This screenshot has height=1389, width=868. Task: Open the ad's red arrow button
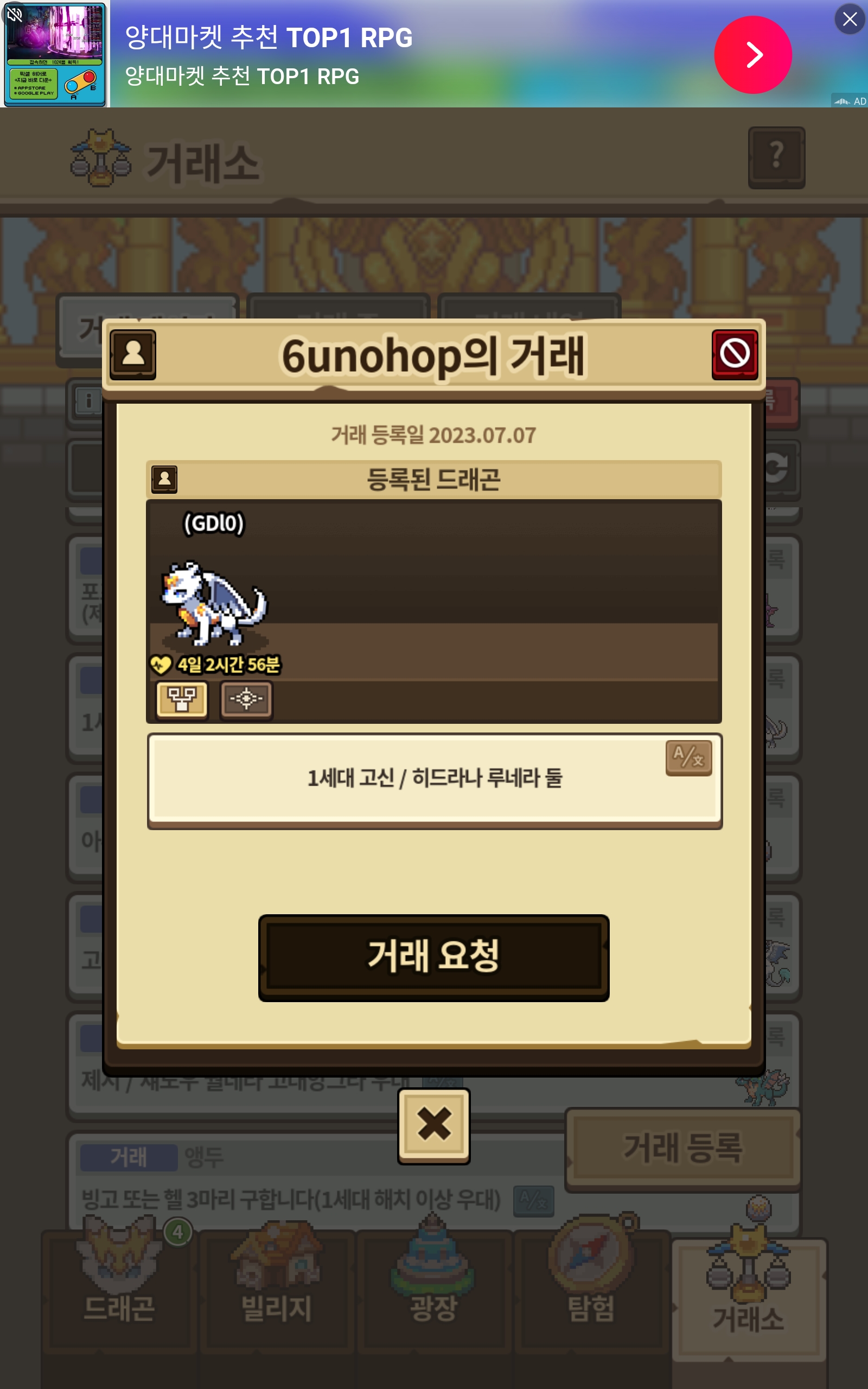(x=752, y=55)
